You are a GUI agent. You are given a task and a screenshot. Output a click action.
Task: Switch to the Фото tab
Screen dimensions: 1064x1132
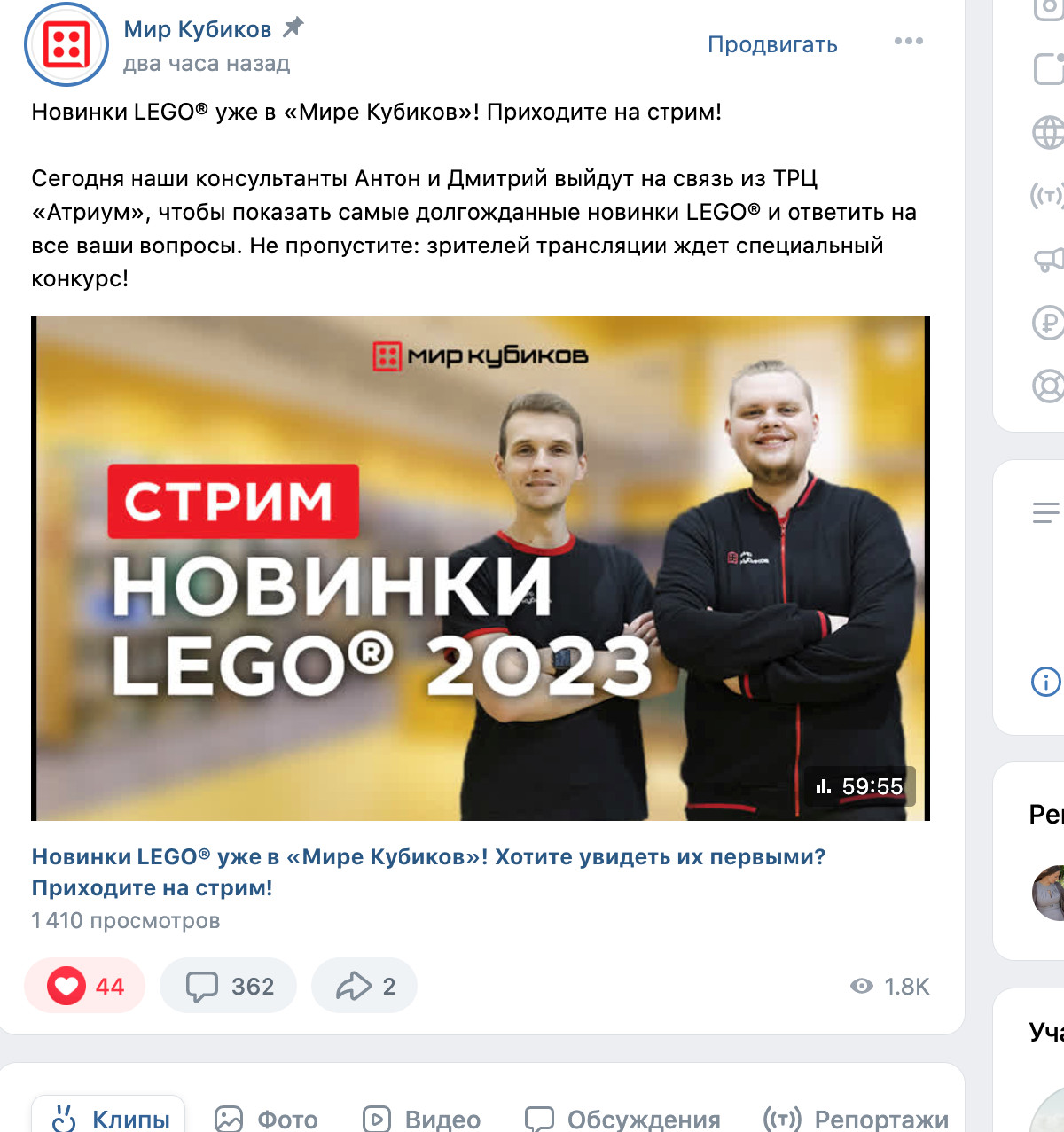click(x=266, y=1119)
